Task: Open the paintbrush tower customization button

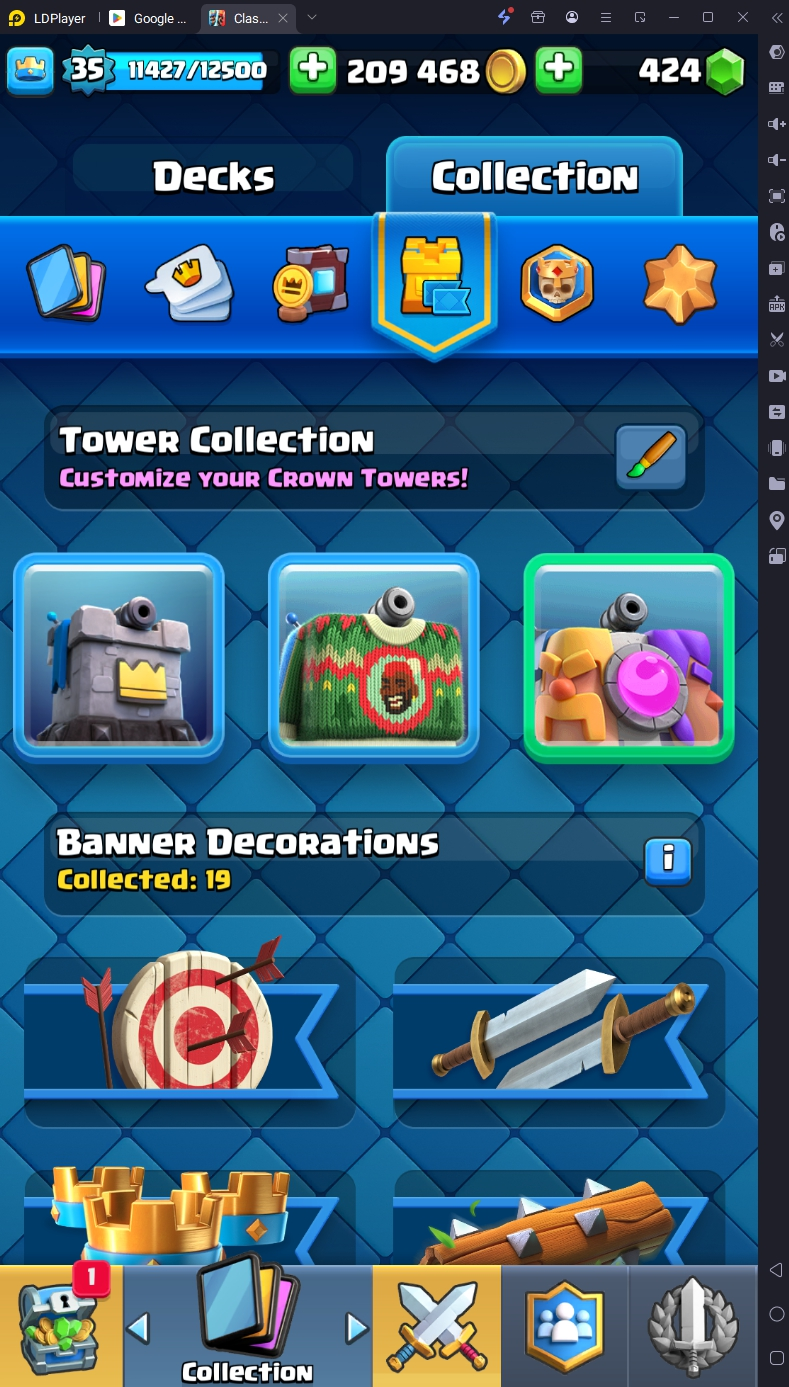Action: 650,458
